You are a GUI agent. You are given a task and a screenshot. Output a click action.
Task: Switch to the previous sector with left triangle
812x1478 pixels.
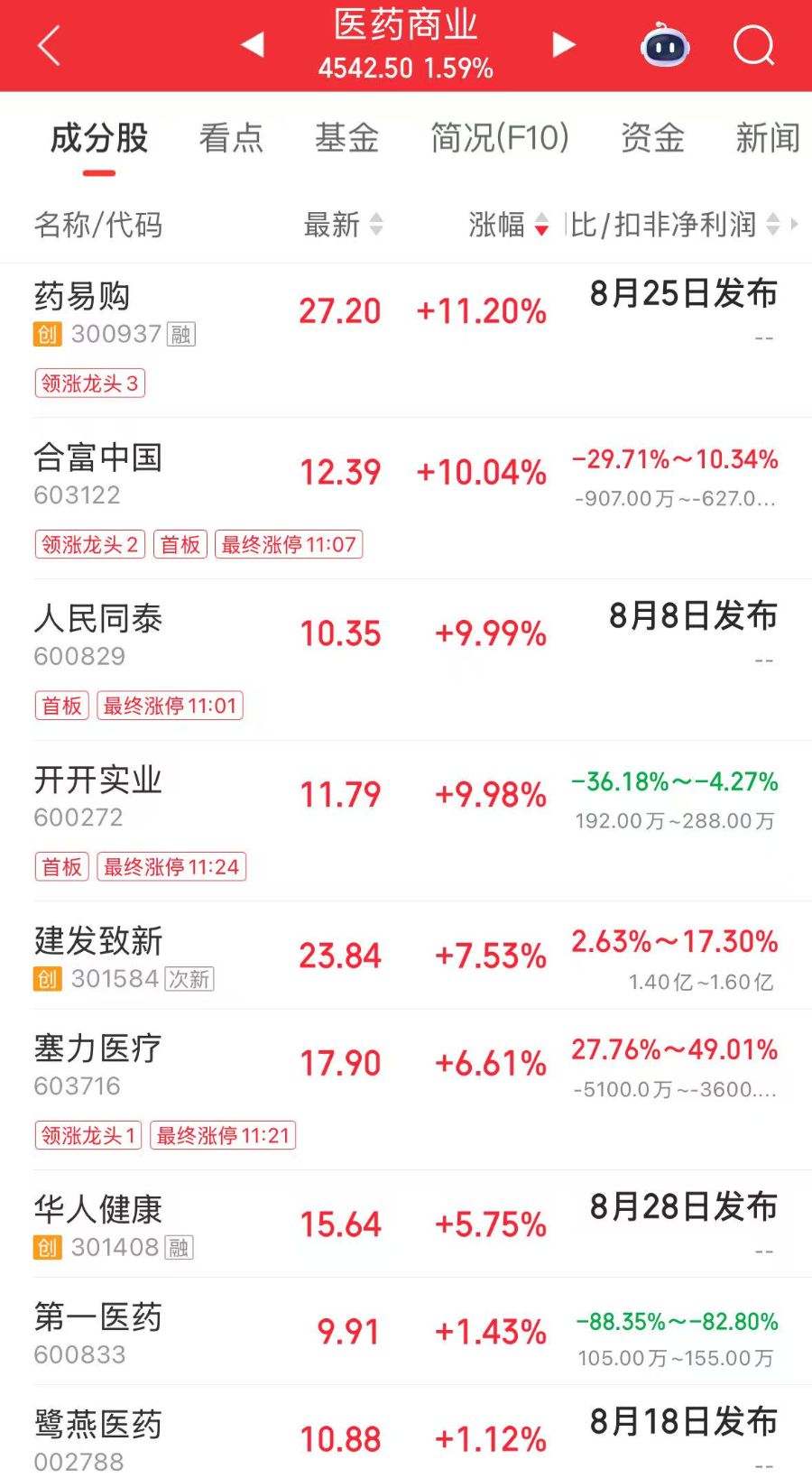tap(253, 43)
